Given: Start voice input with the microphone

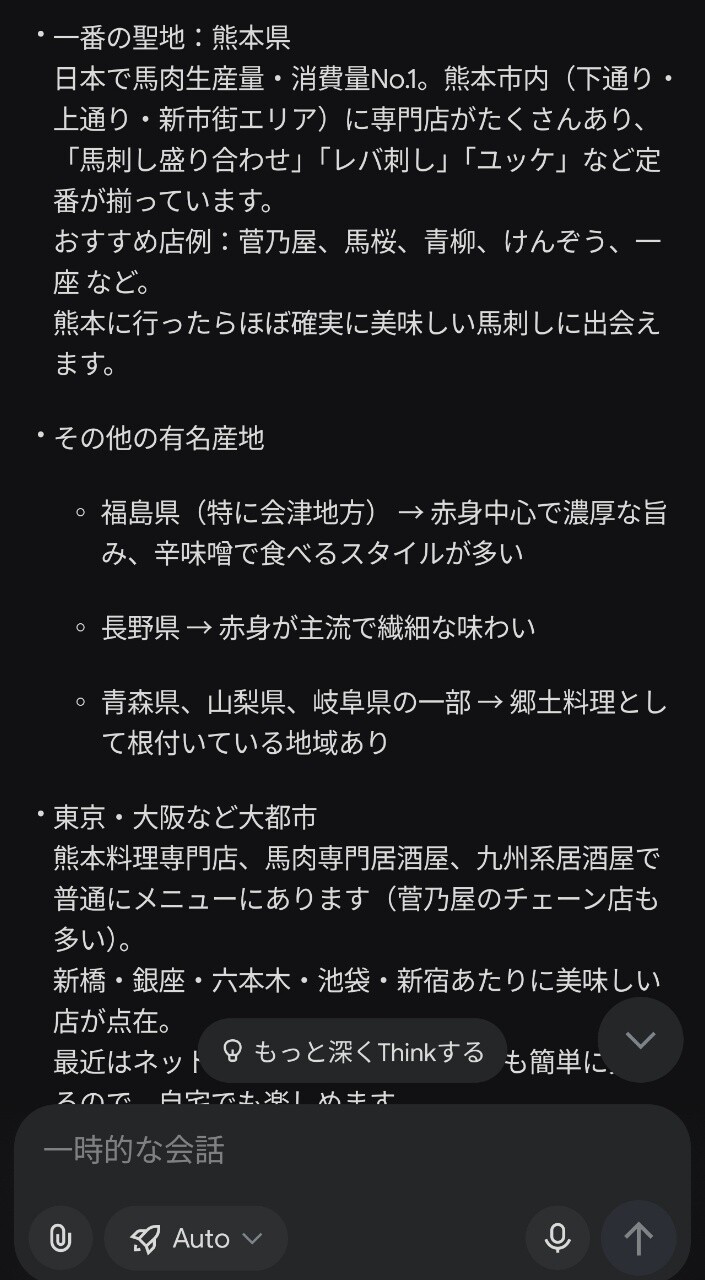Looking at the screenshot, I should point(557,1239).
